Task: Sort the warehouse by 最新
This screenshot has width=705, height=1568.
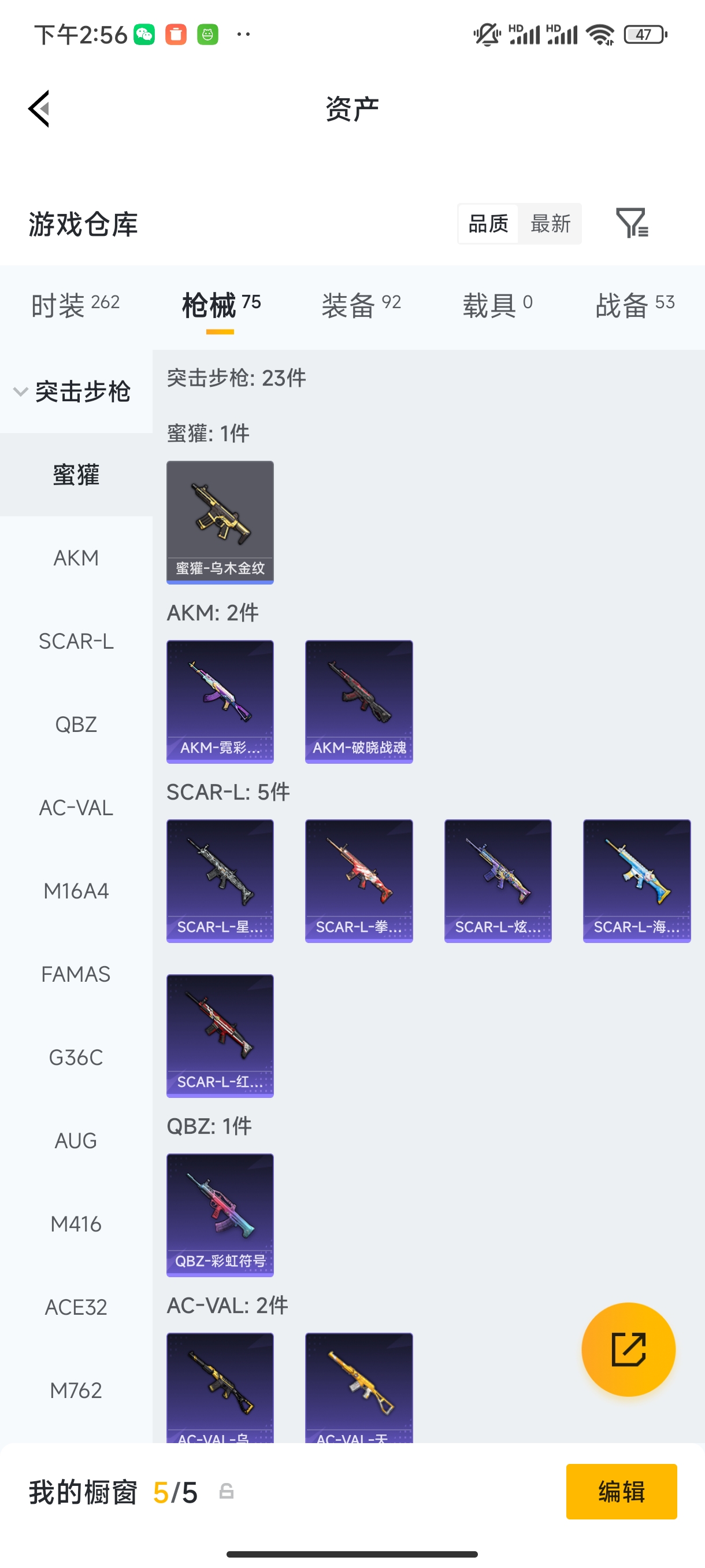Action: (x=550, y=224)
